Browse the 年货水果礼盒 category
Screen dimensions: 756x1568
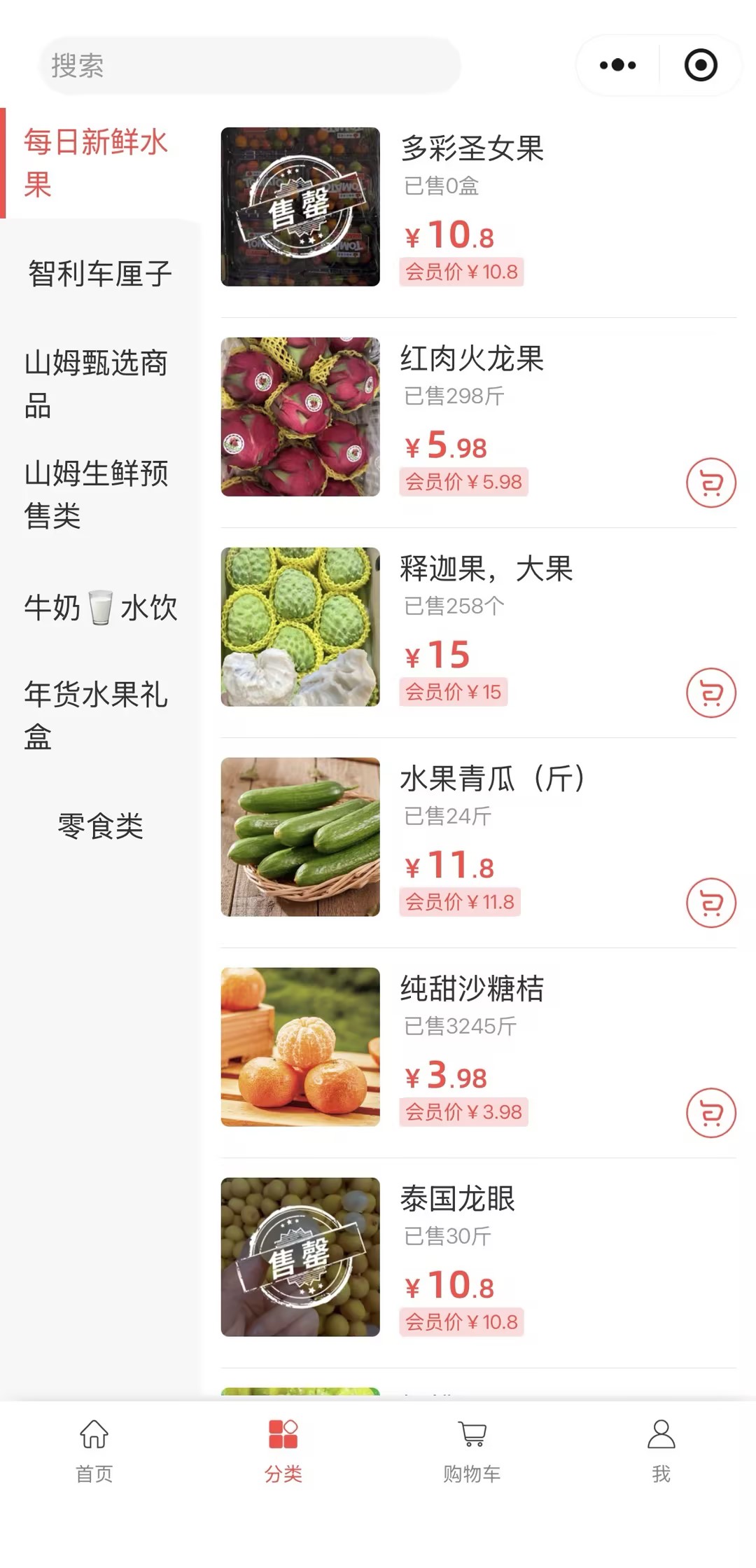[x=97, y=715]
